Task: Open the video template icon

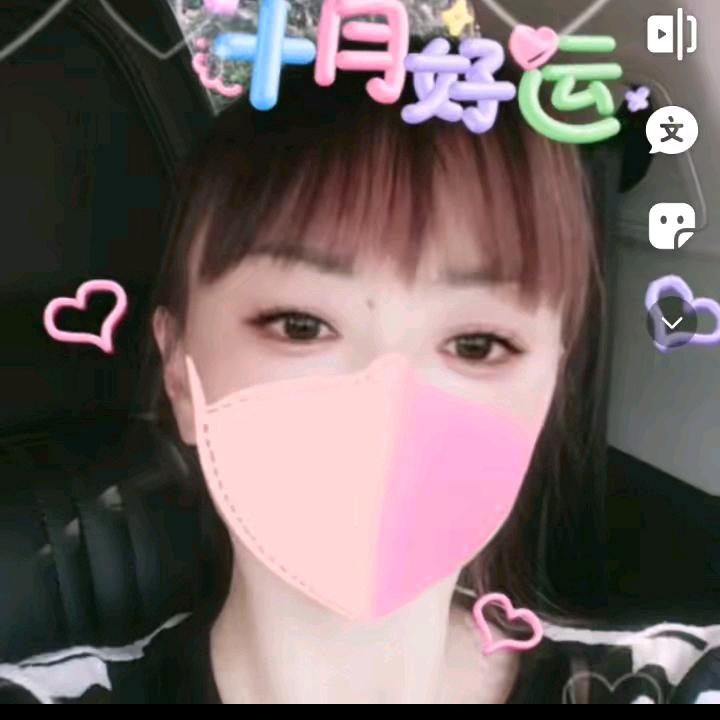Action: tap(672, 35)
